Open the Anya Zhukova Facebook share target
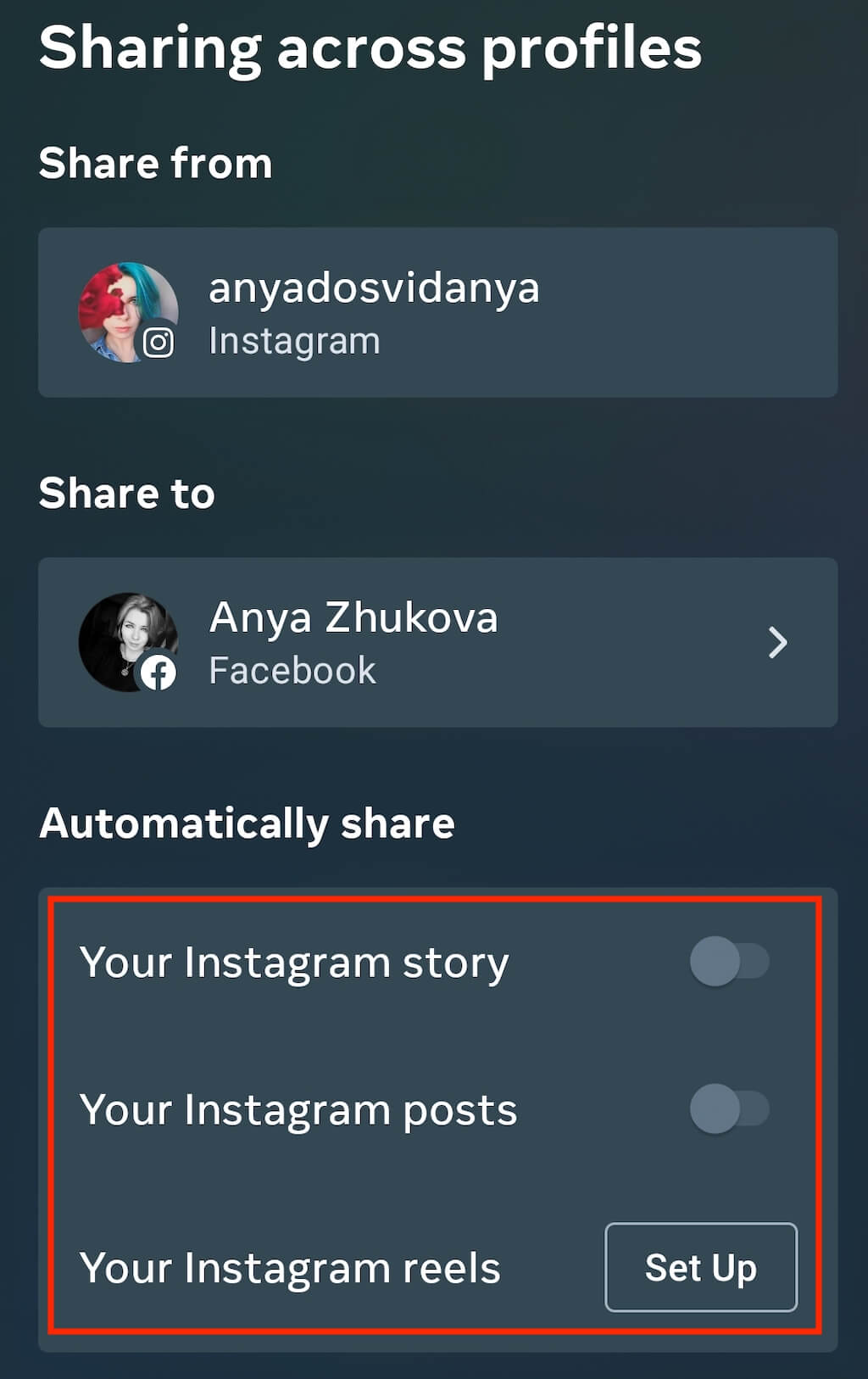This screenshot has width=868, height=1379. [x=437, y=642]
